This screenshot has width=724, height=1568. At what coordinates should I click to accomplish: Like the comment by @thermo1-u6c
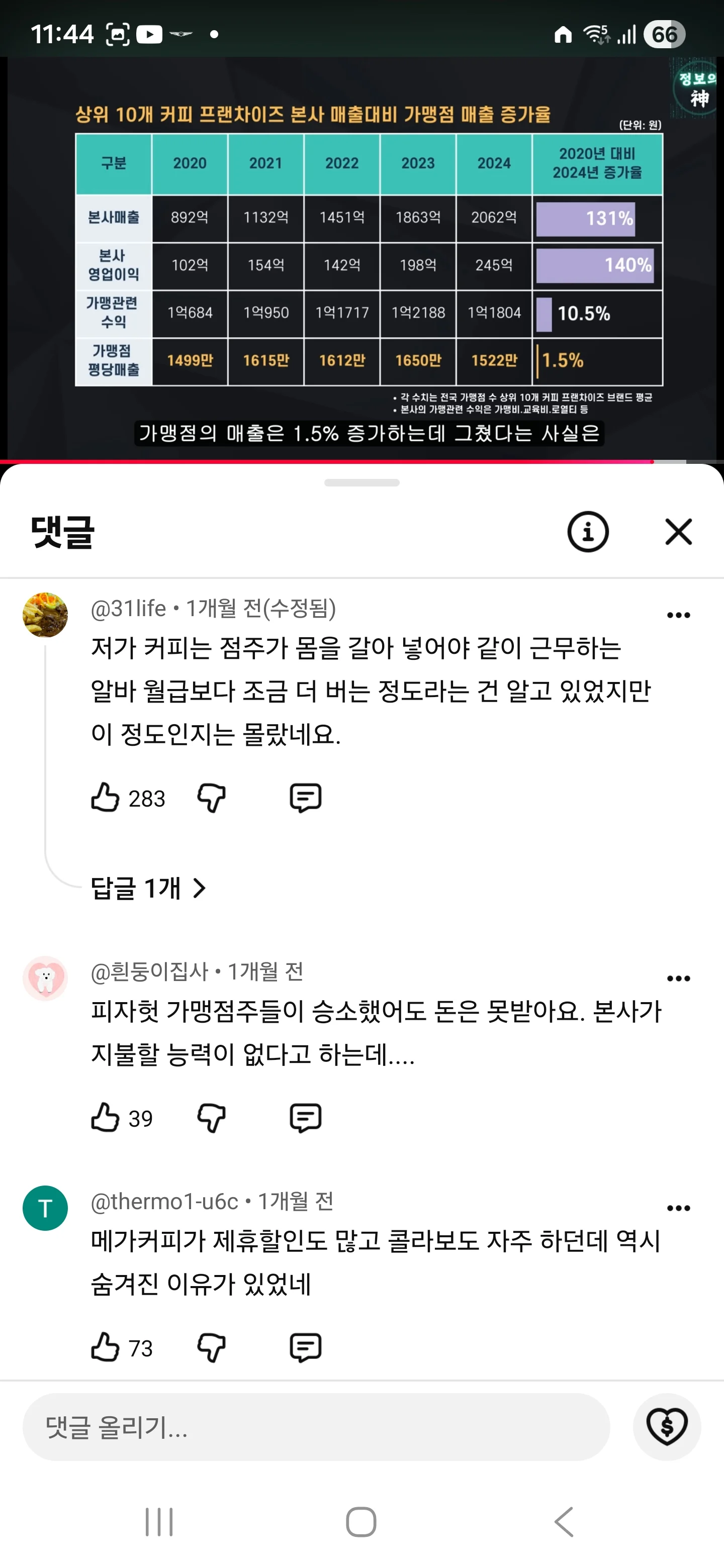click(x=106, y=1348)
